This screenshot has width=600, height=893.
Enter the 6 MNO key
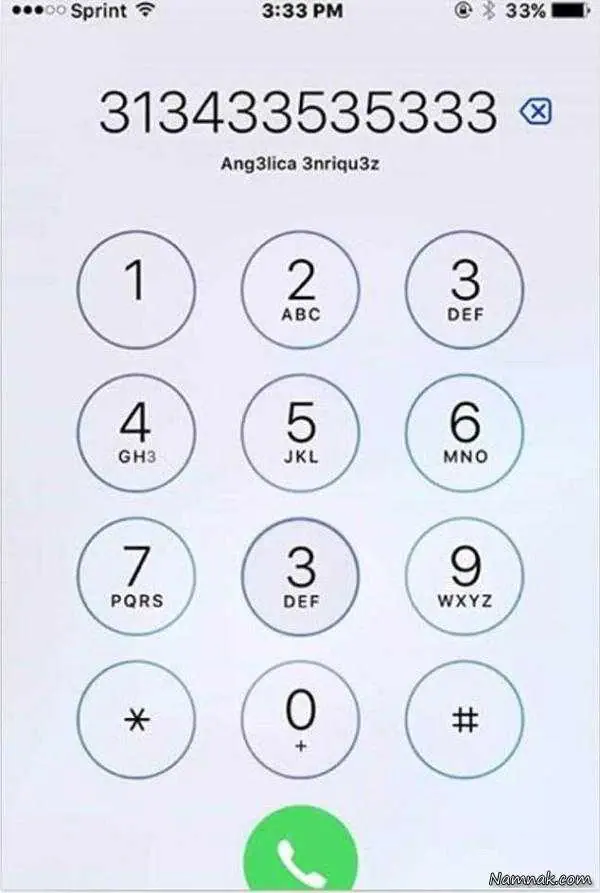(x=465, y=433)
